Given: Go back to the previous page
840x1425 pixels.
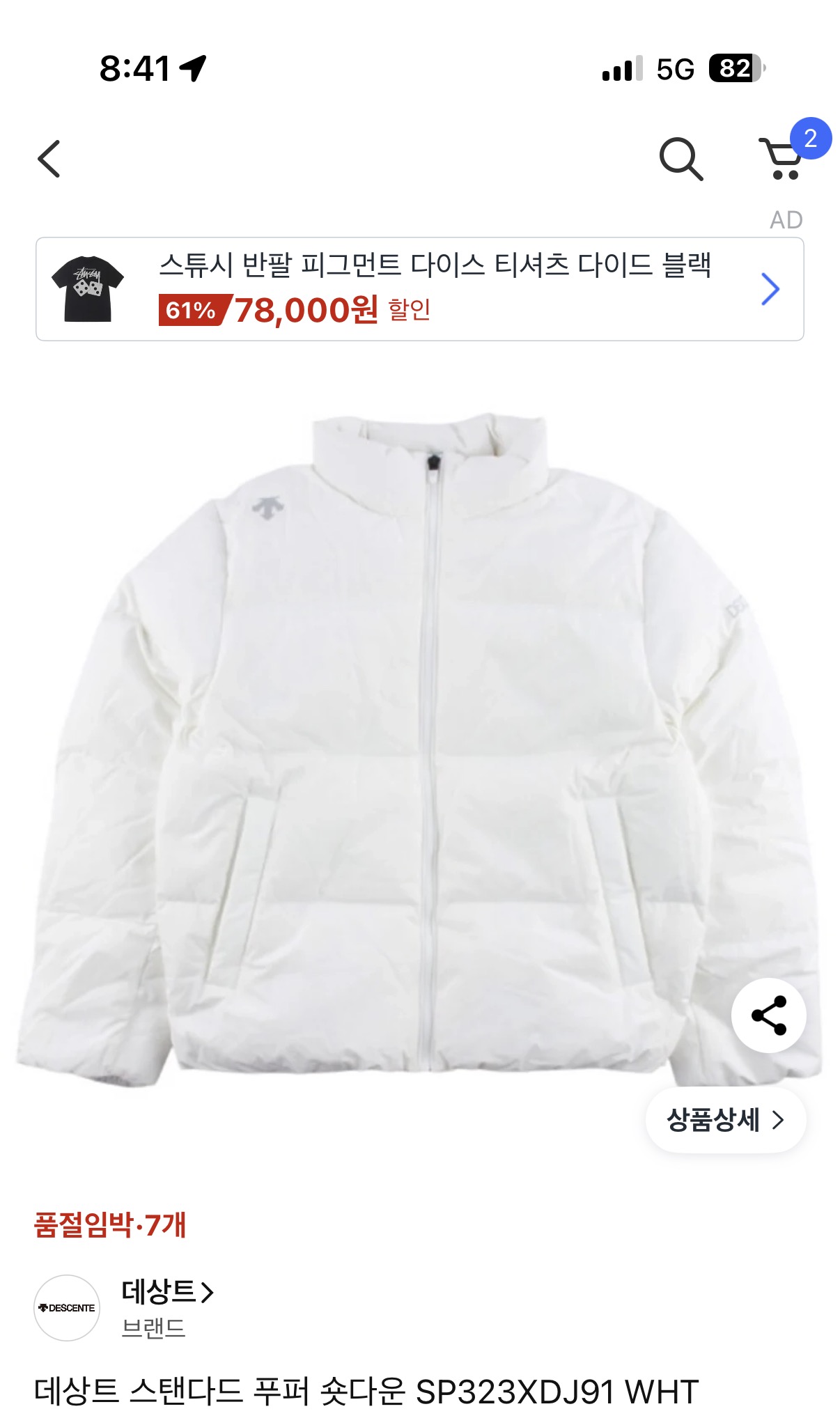Looking at the screenshot, I should pyautogui.click(x=49, y=159).
